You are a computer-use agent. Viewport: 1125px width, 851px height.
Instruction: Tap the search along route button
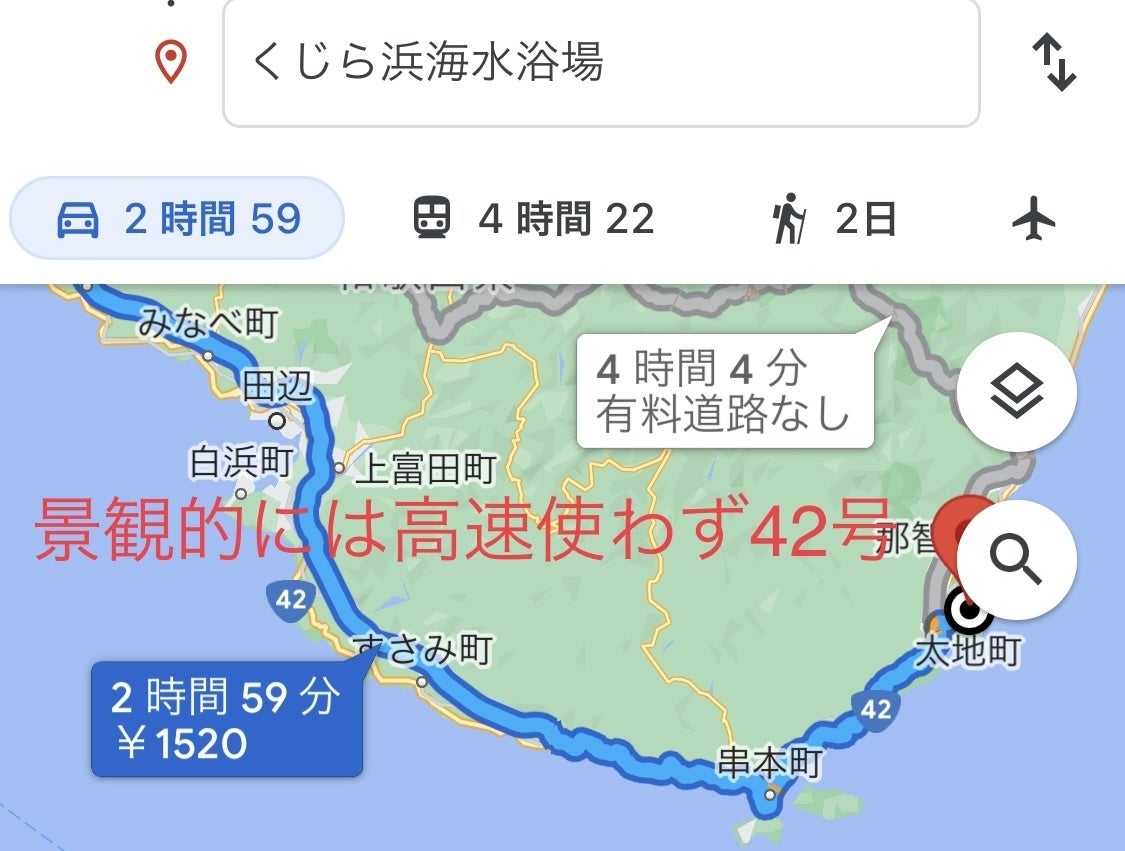coord(1016,560)
